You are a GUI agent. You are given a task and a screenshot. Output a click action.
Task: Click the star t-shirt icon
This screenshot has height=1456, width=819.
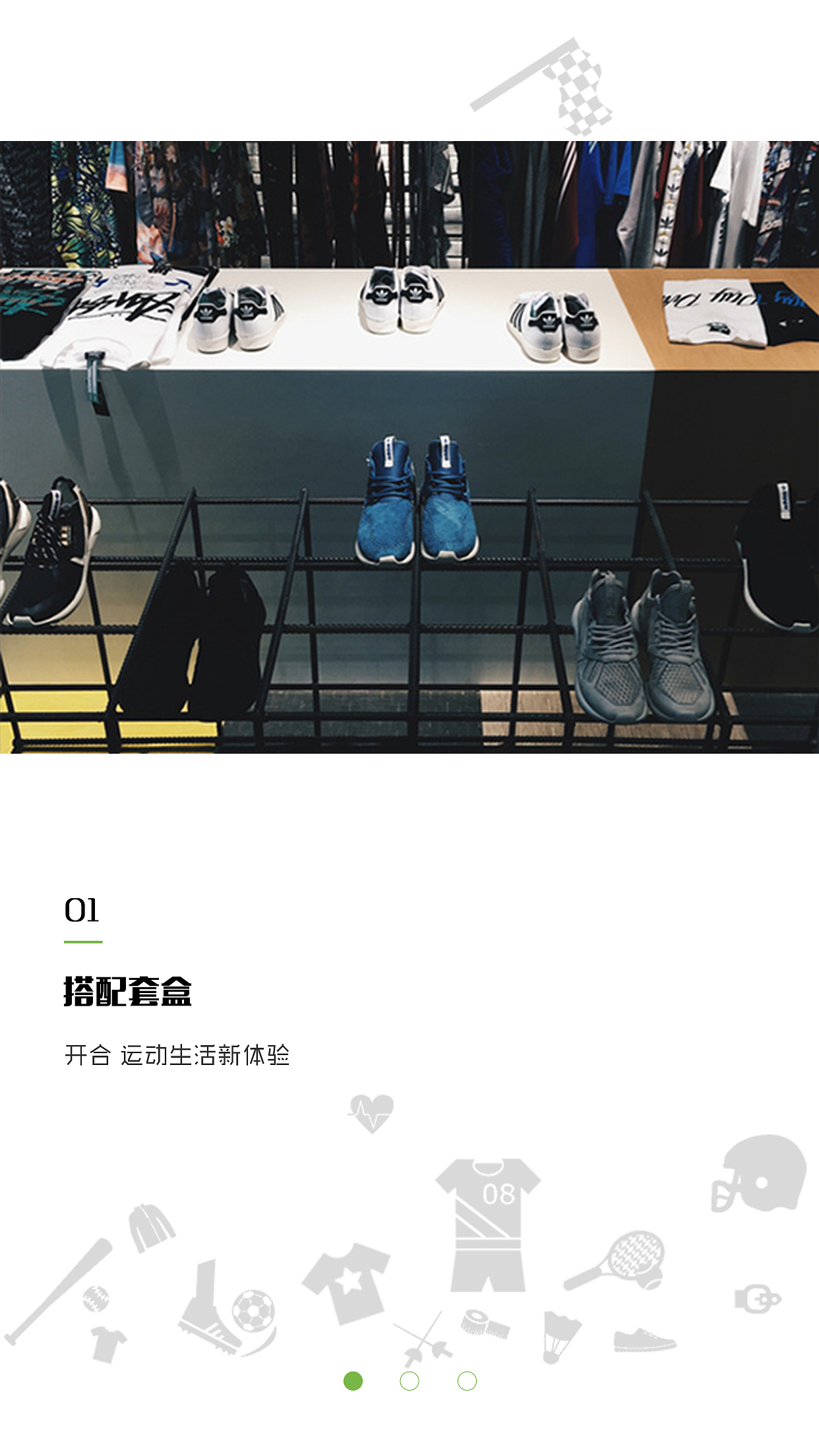click(346, 1283)
